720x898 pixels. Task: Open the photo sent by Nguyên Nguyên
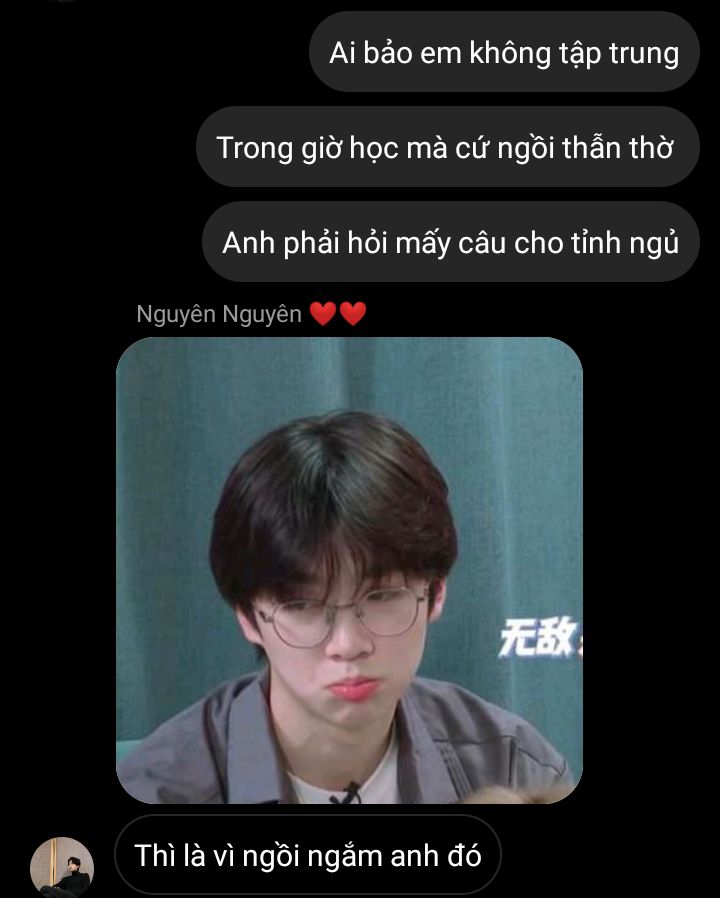(349, 570)
